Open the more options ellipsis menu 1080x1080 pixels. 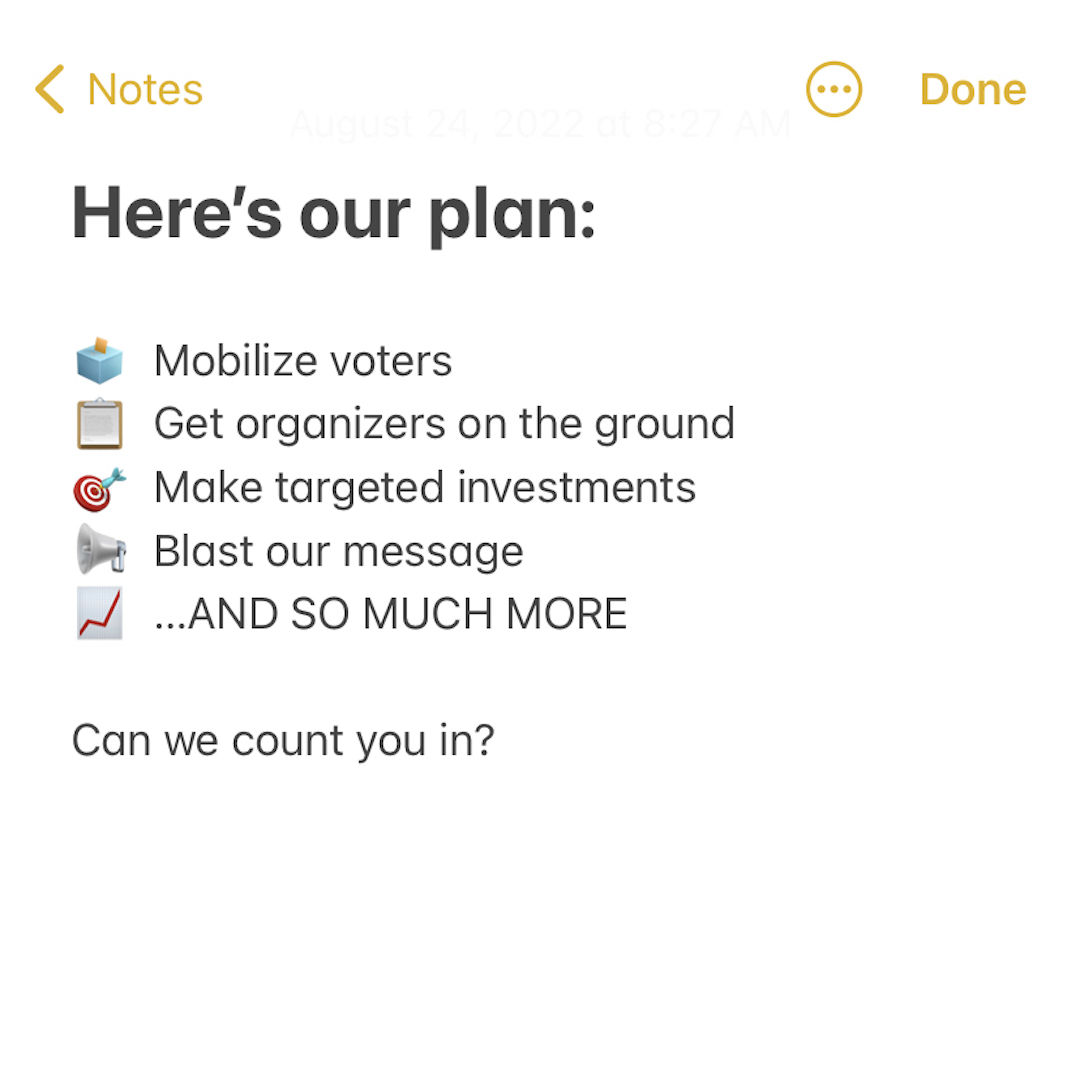pyautogui.click(x=834, y=90)
